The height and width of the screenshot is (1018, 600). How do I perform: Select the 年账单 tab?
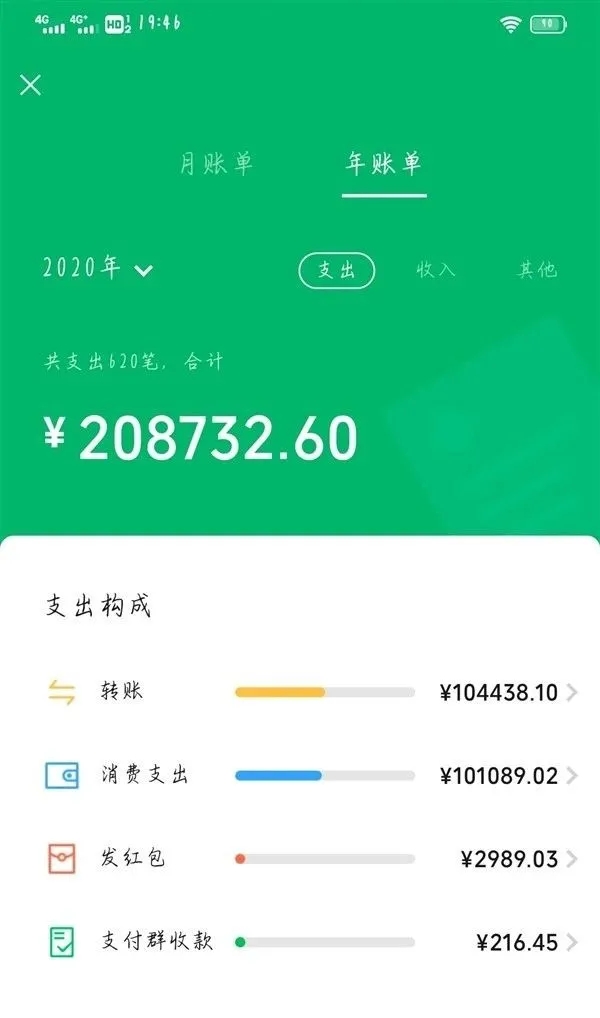coord(384,165)
